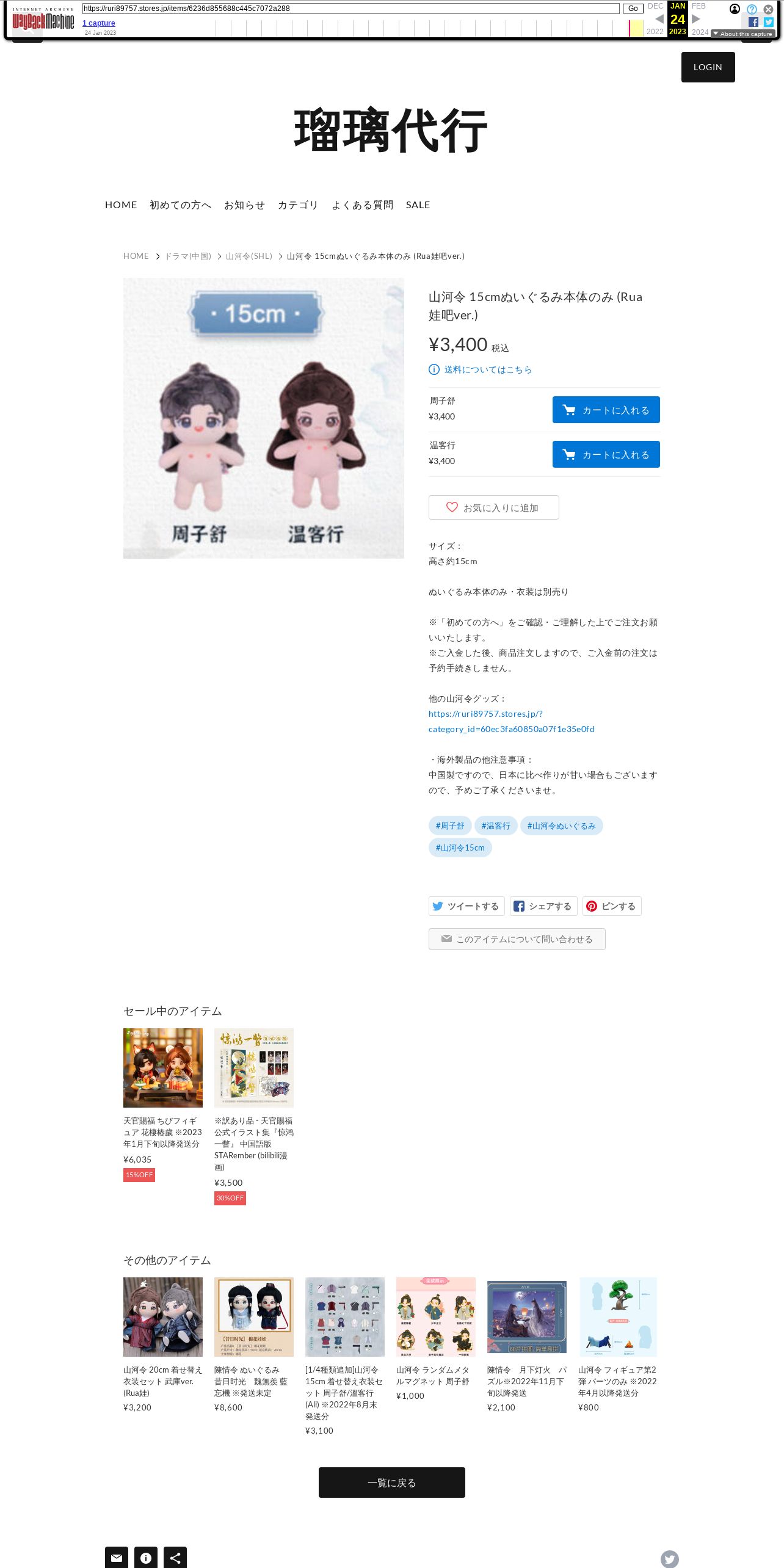Select the #周子舒 tag chip

pos(450,826)
